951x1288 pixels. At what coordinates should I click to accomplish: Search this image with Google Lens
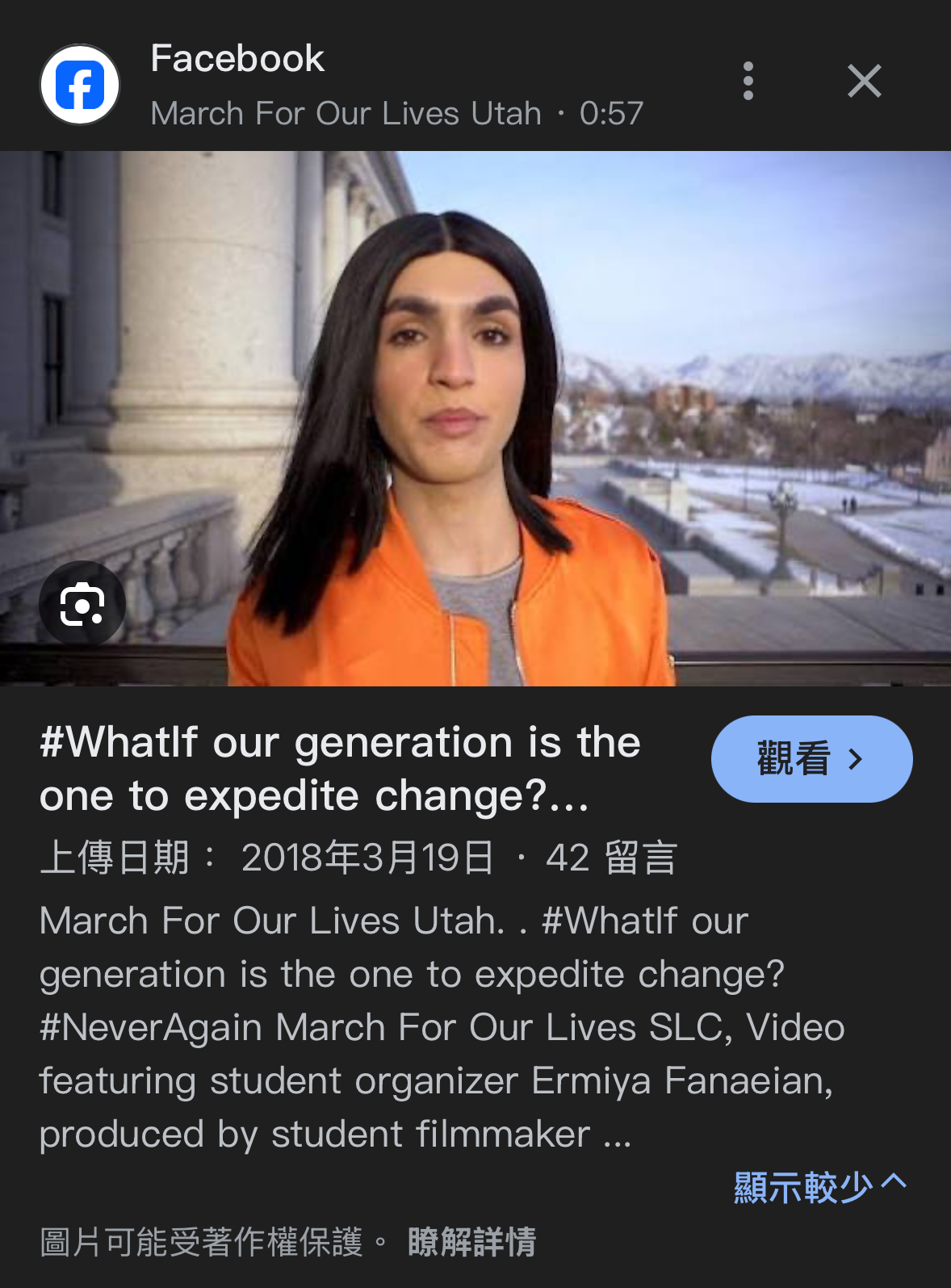click(82, 604)
